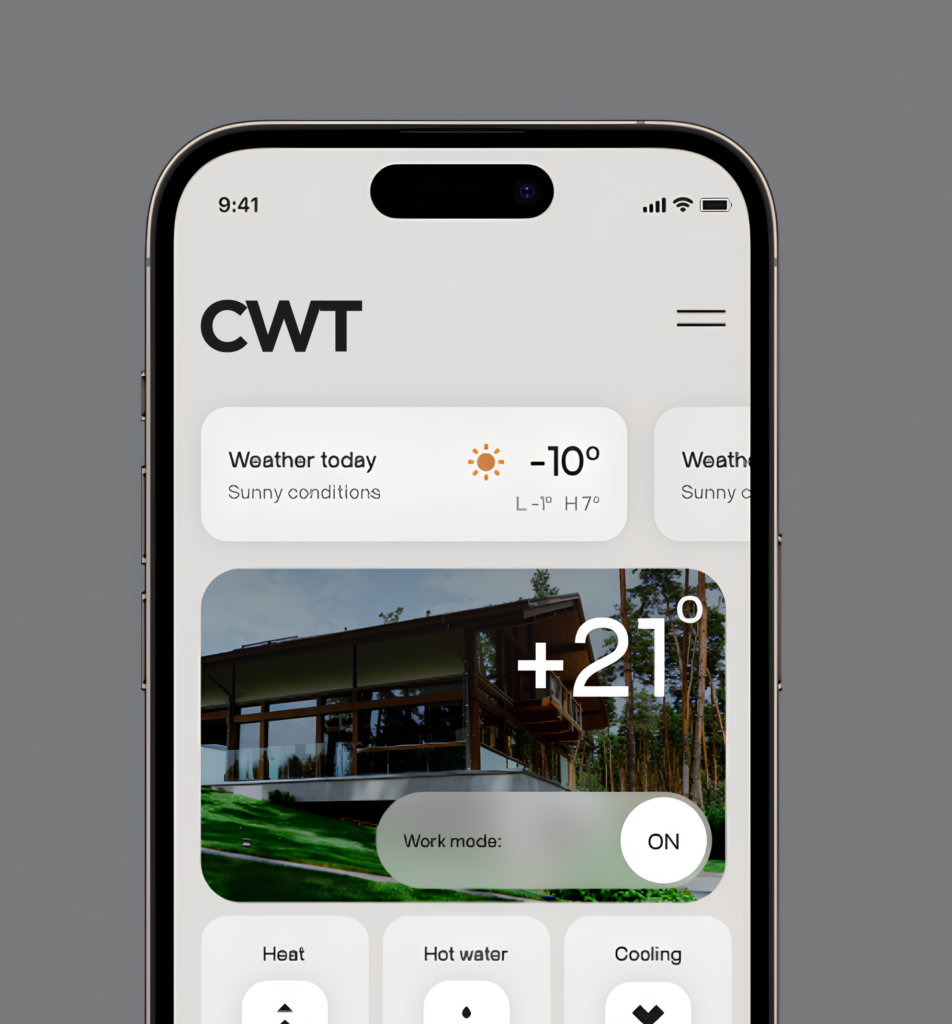Open the hamburger menu

[701, 319]
